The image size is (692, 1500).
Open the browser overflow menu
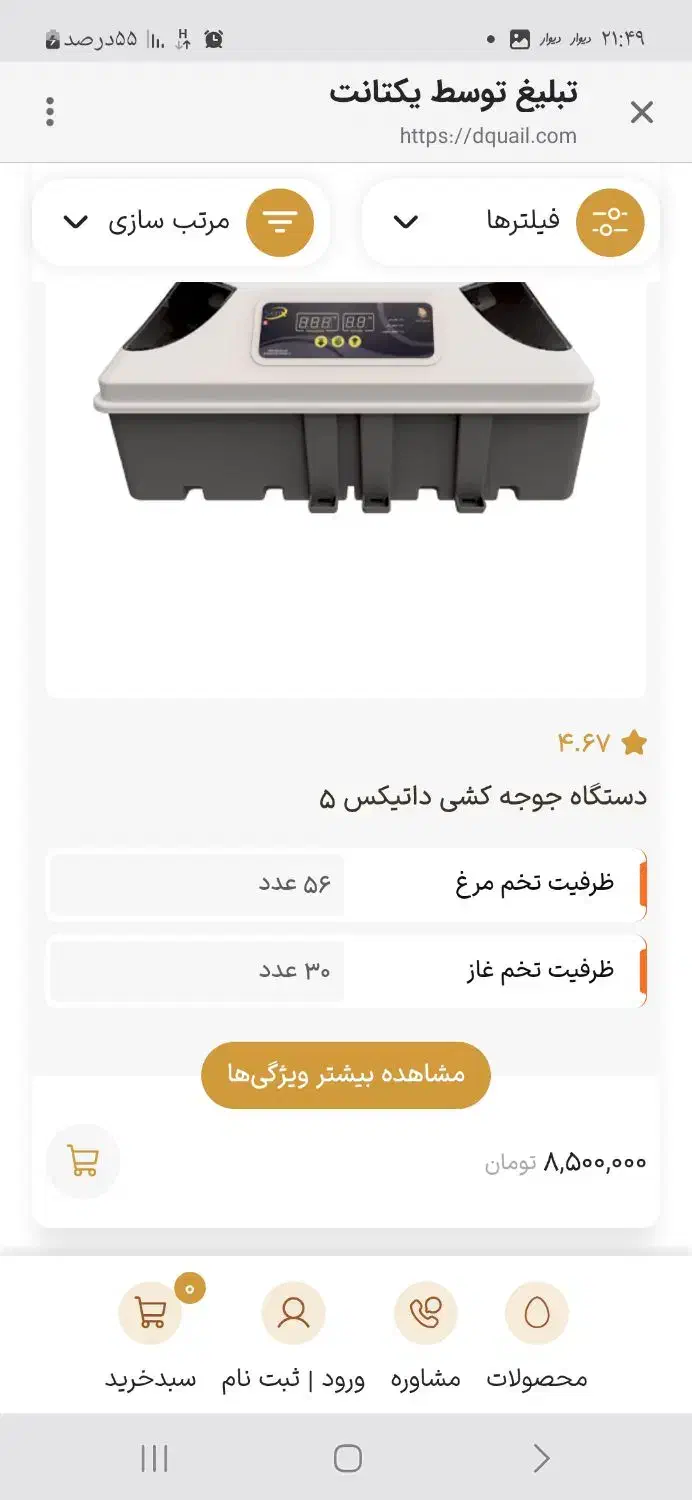50,112
